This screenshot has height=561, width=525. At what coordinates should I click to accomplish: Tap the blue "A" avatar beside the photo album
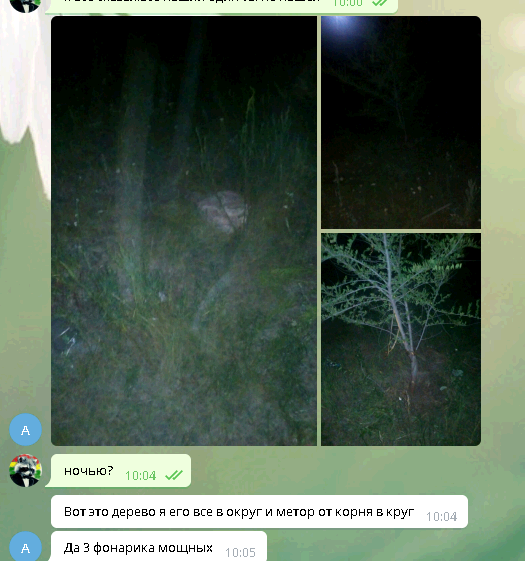pos(25,429)
